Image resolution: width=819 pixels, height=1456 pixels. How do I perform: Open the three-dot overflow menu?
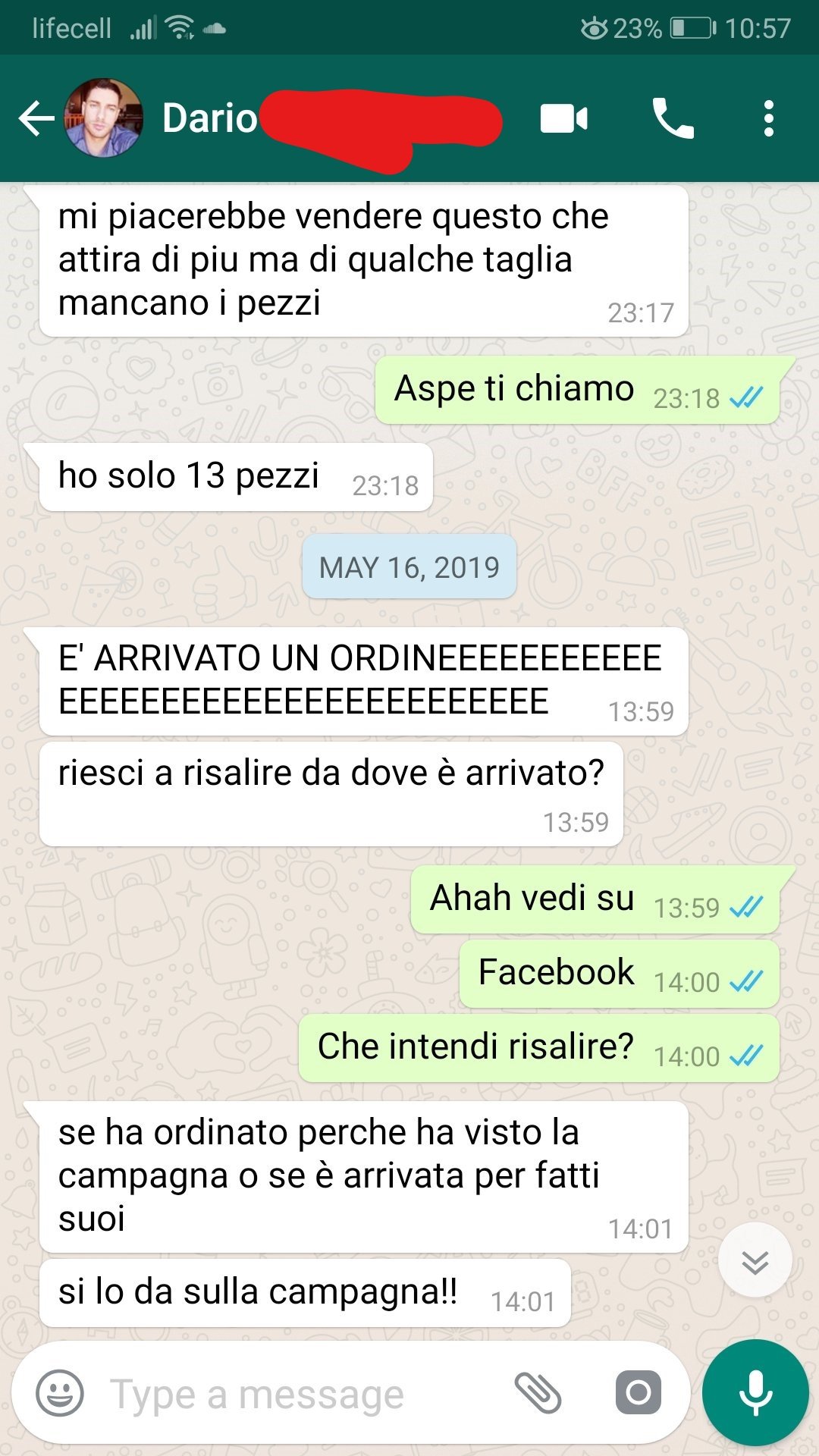[769, 119]
